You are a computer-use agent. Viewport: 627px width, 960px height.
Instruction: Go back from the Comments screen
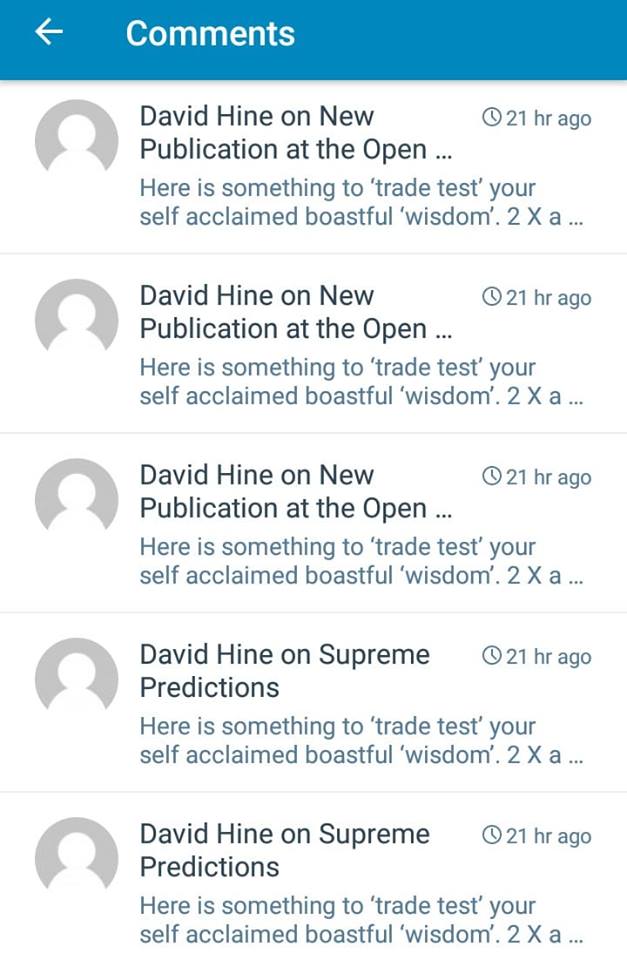click(48, 33)
